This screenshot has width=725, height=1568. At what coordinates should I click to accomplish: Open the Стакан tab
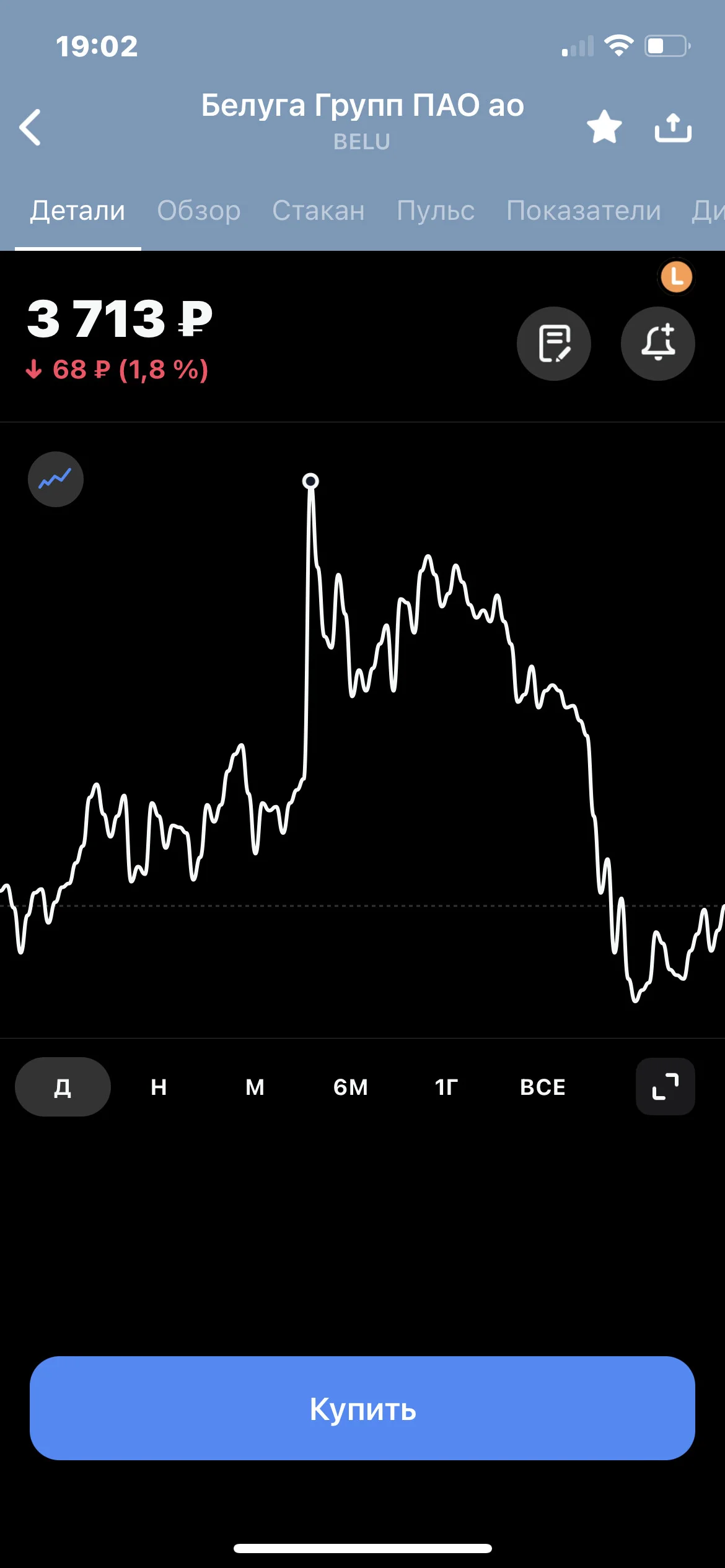(319, 211)
